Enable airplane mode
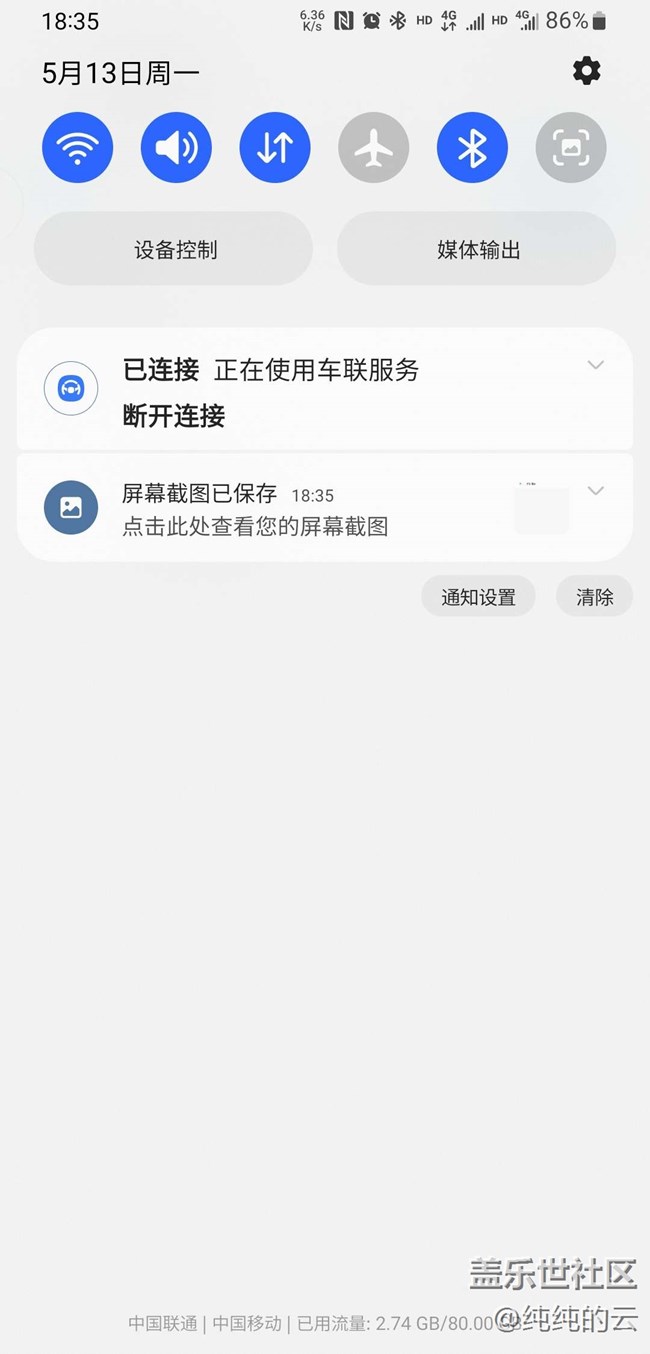The width and height of the screenshot is (650, 1354). pyautogui.click(x=374, y=148)
